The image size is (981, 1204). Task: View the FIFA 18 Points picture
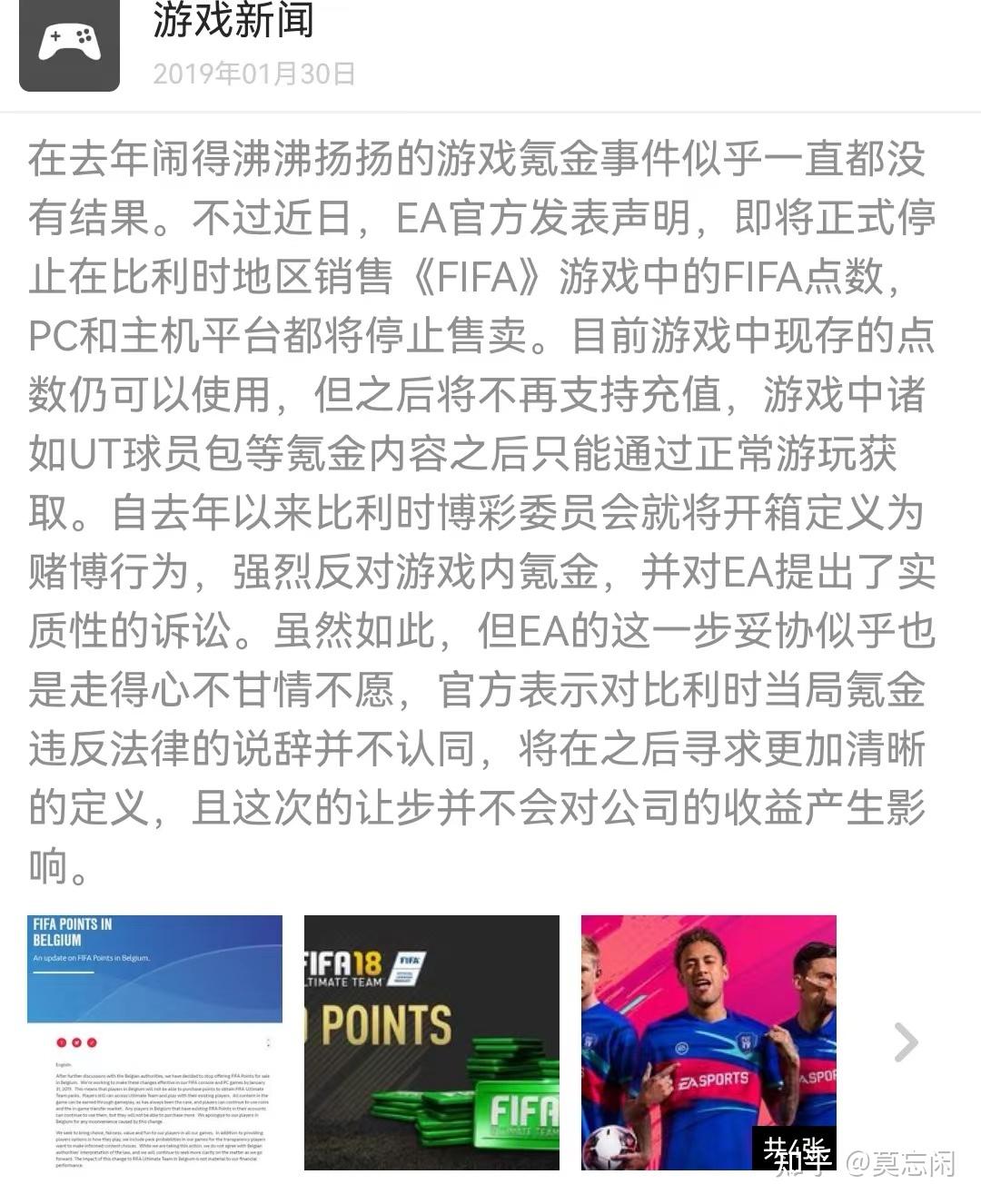(x=431, y=1041)
